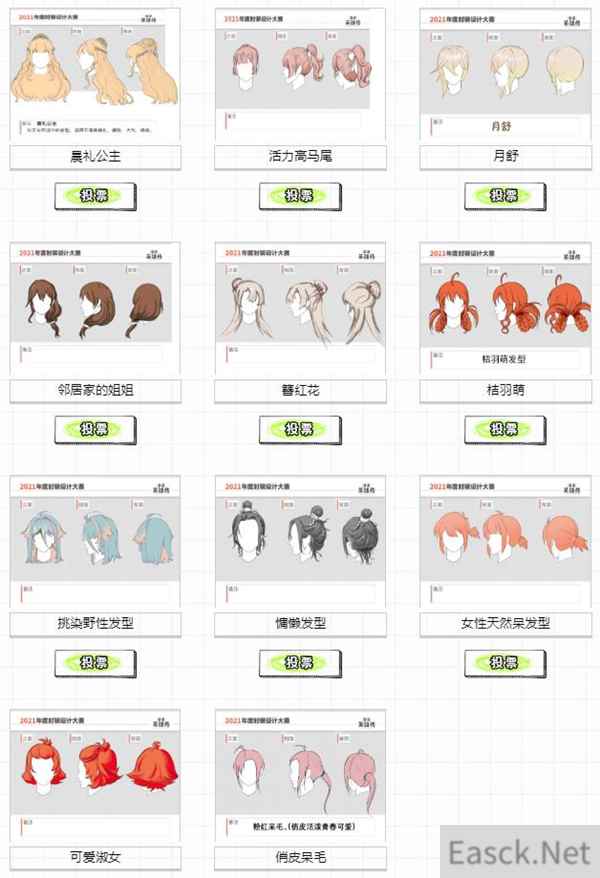Vote for the 晨礼公主 hairstyle

(95, 196)
